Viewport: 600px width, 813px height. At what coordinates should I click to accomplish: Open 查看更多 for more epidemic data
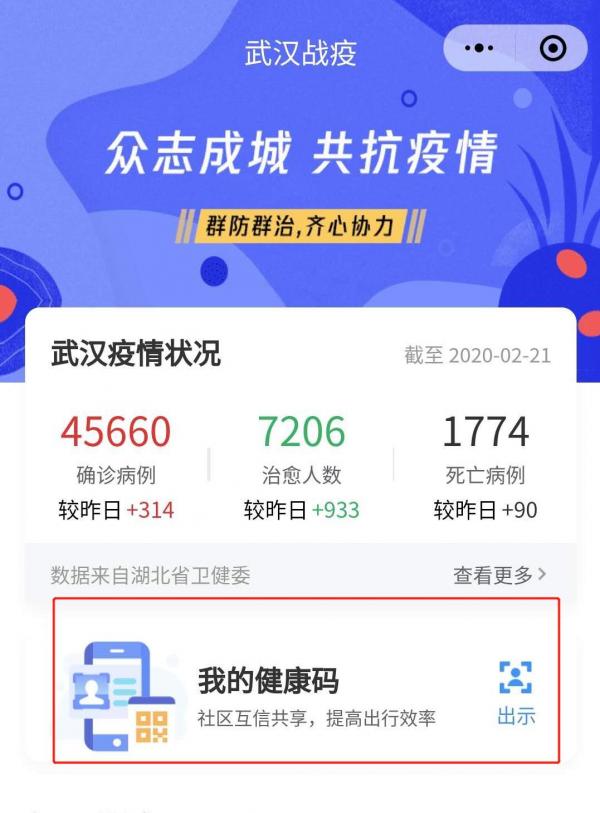tap(499, 575)
